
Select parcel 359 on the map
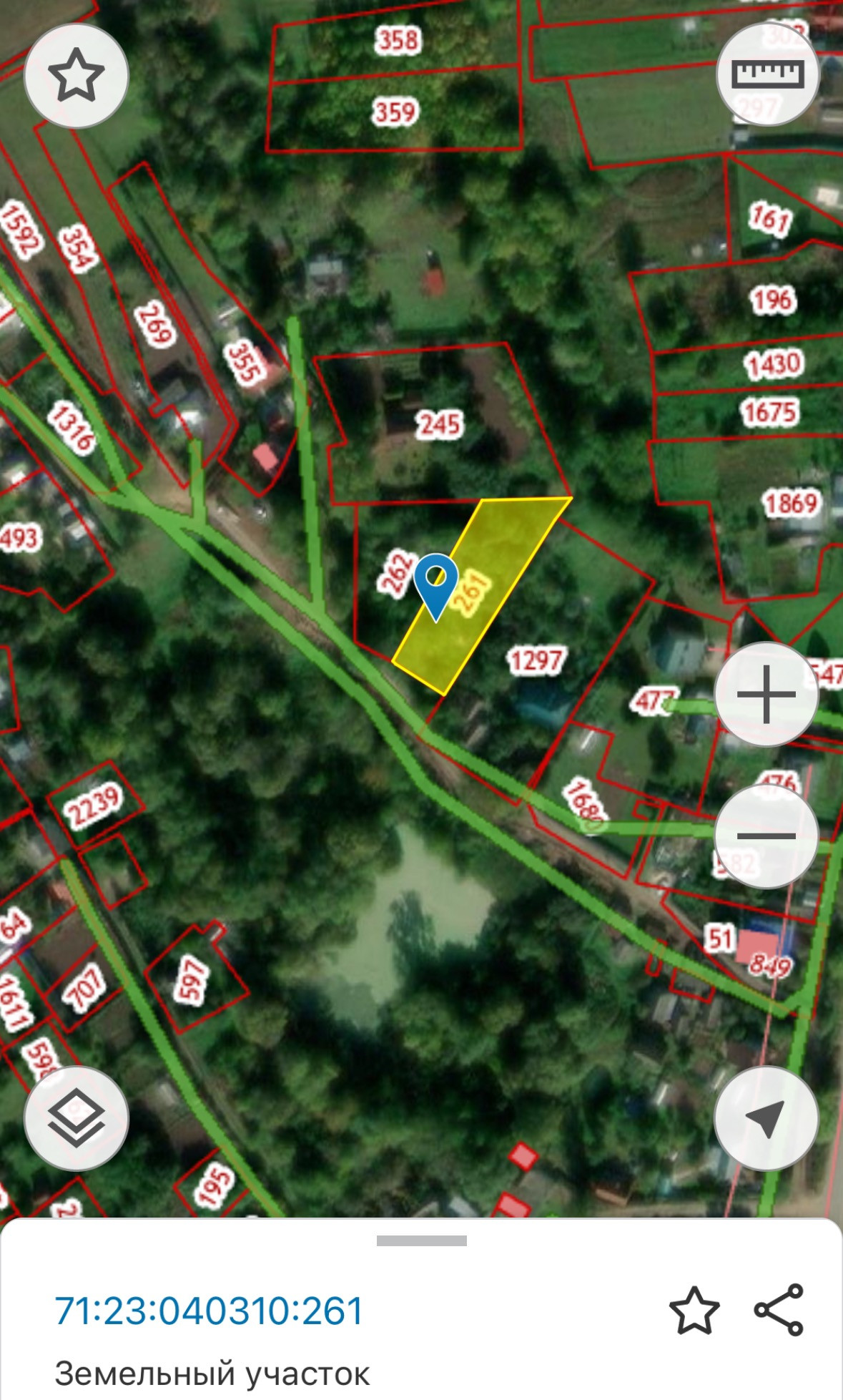click(395, 112)
